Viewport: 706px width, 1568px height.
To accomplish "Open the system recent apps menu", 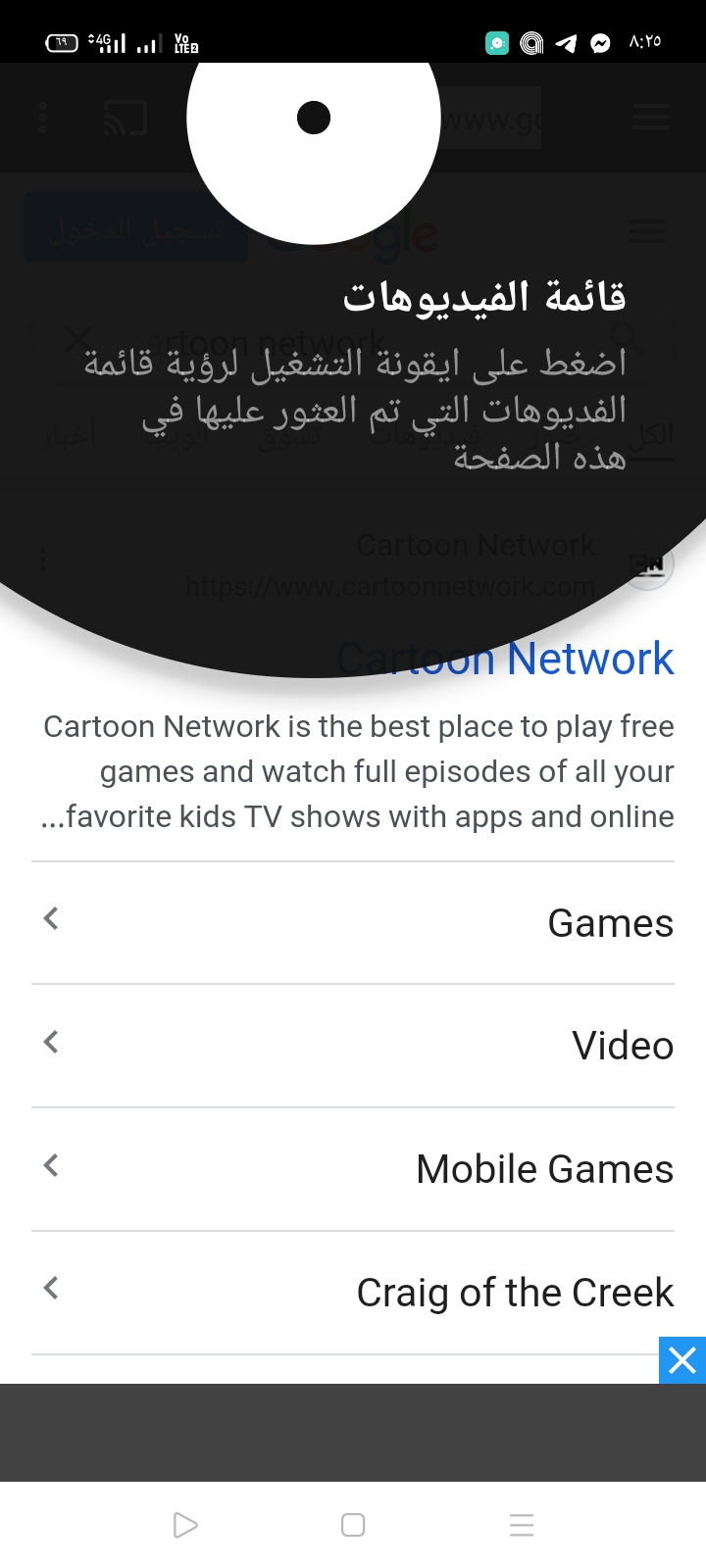I will click(522, 1525).
